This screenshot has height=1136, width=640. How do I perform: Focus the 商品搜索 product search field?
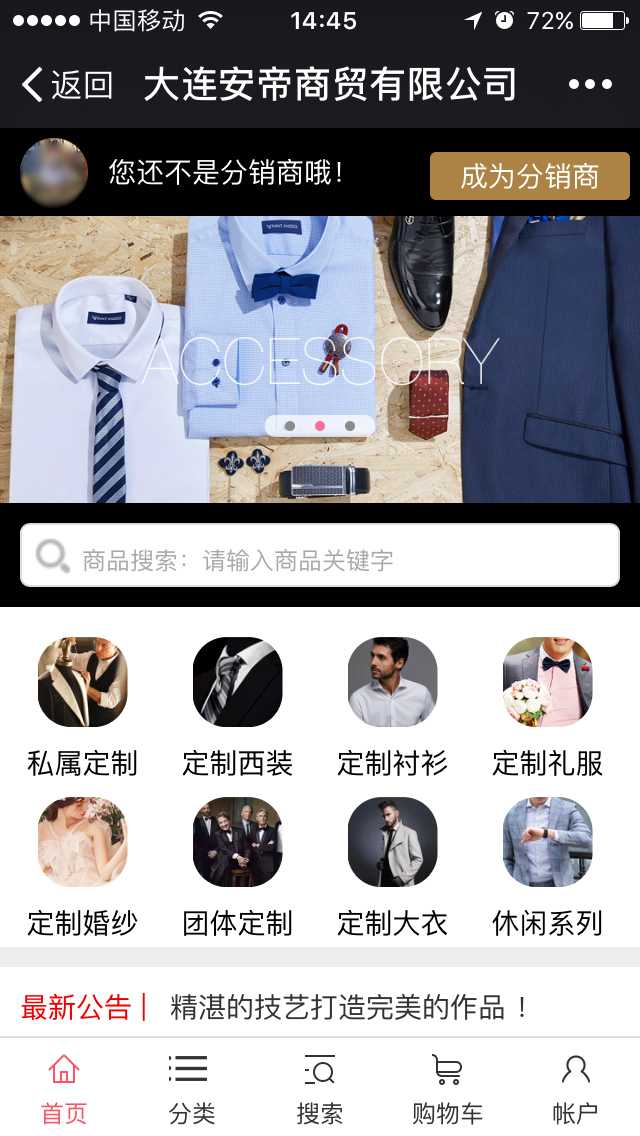click(320, 556)
